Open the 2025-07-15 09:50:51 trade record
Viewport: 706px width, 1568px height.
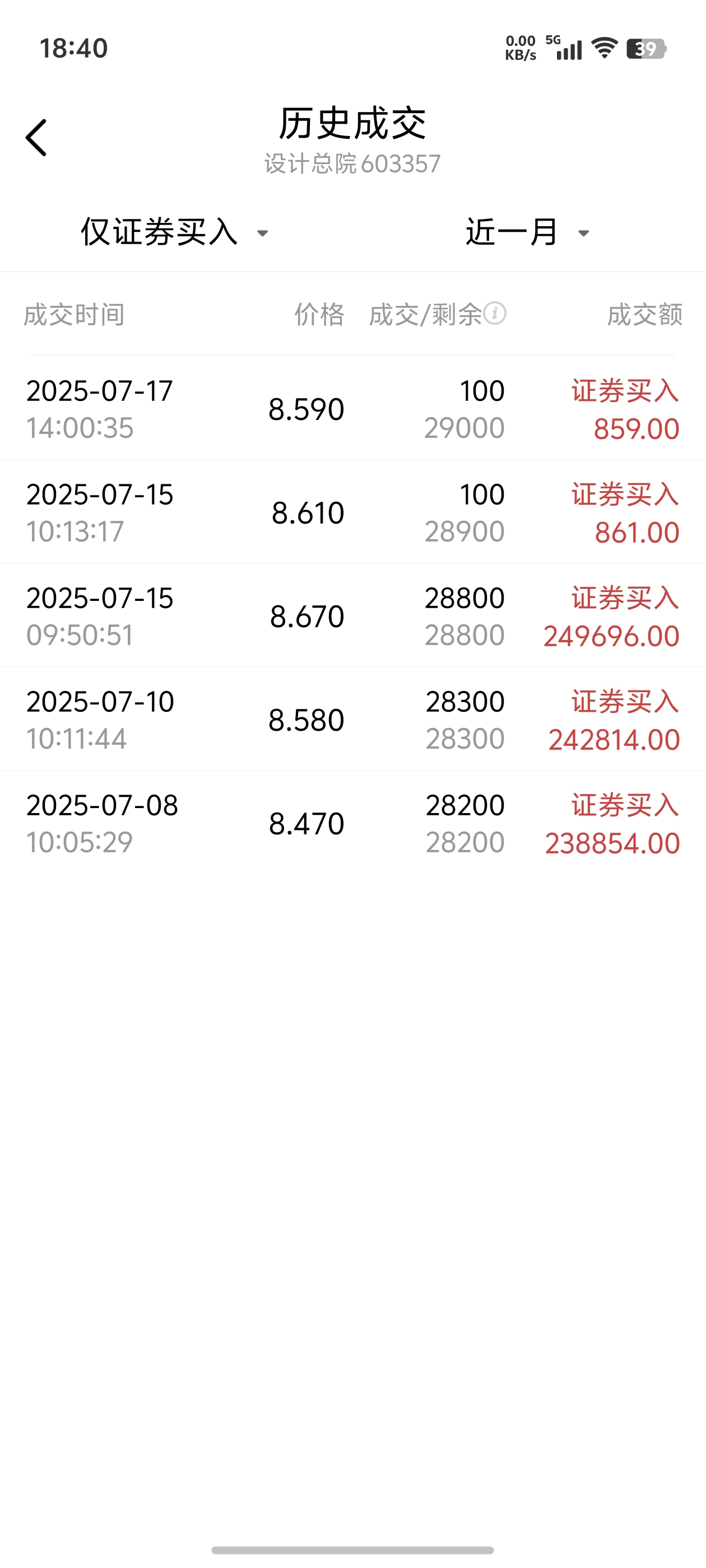coord(352,615)
